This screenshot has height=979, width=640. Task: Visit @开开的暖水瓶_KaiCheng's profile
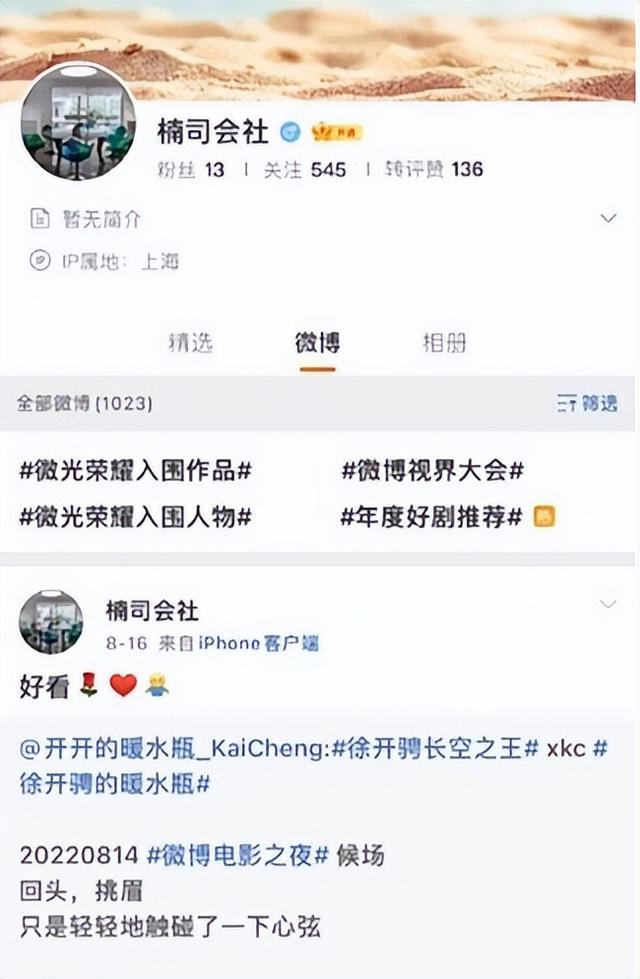(x=174, y=750)
